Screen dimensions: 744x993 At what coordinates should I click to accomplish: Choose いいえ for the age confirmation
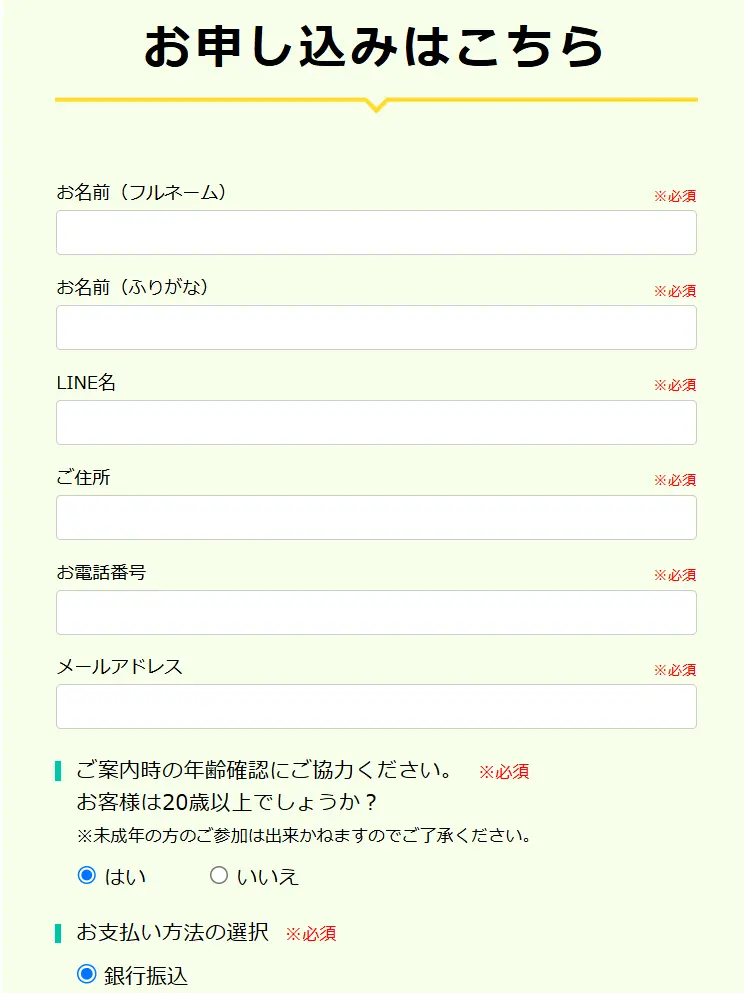point(219,876)
